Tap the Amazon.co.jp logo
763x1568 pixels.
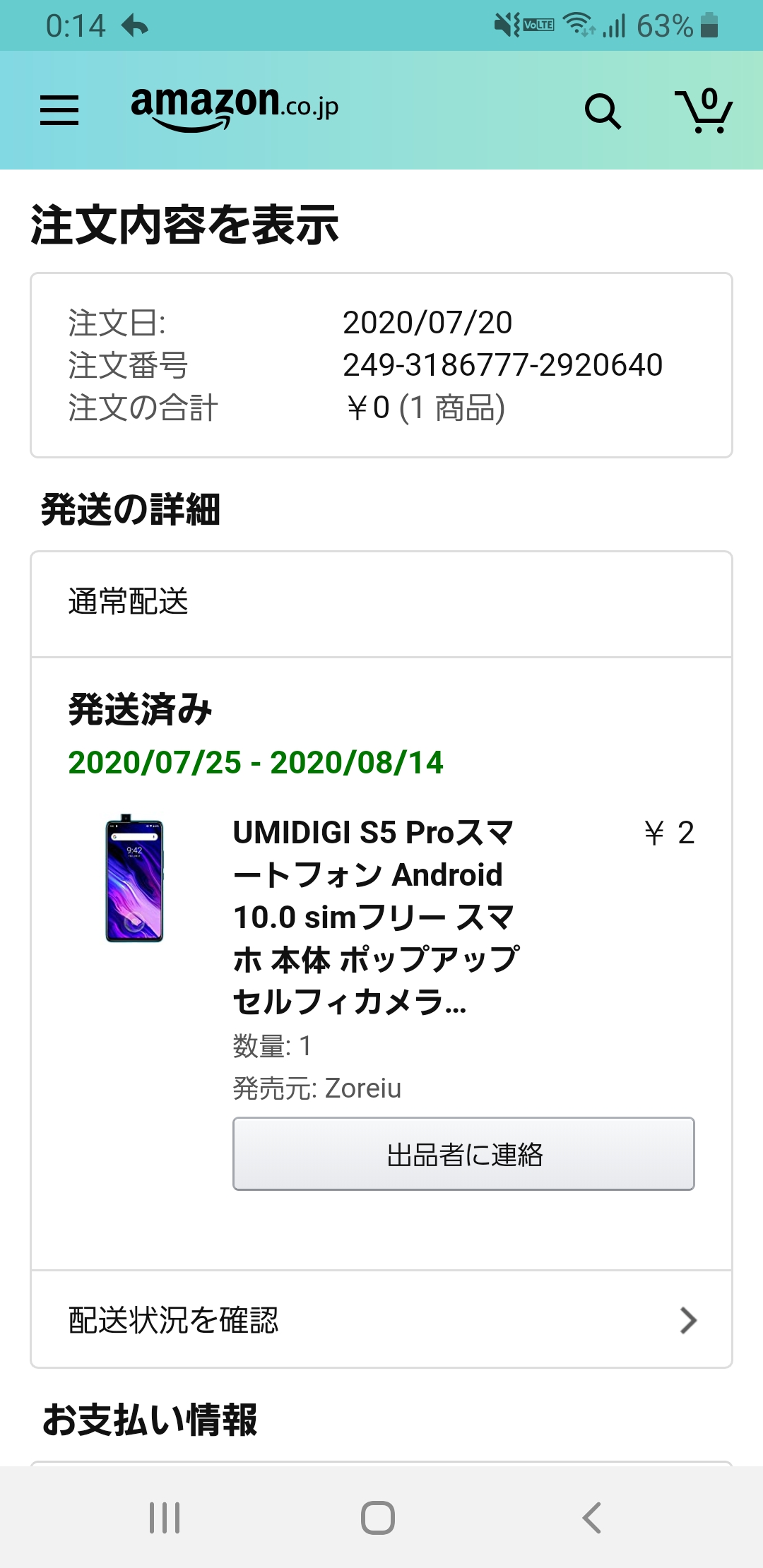tap(235, 107)
